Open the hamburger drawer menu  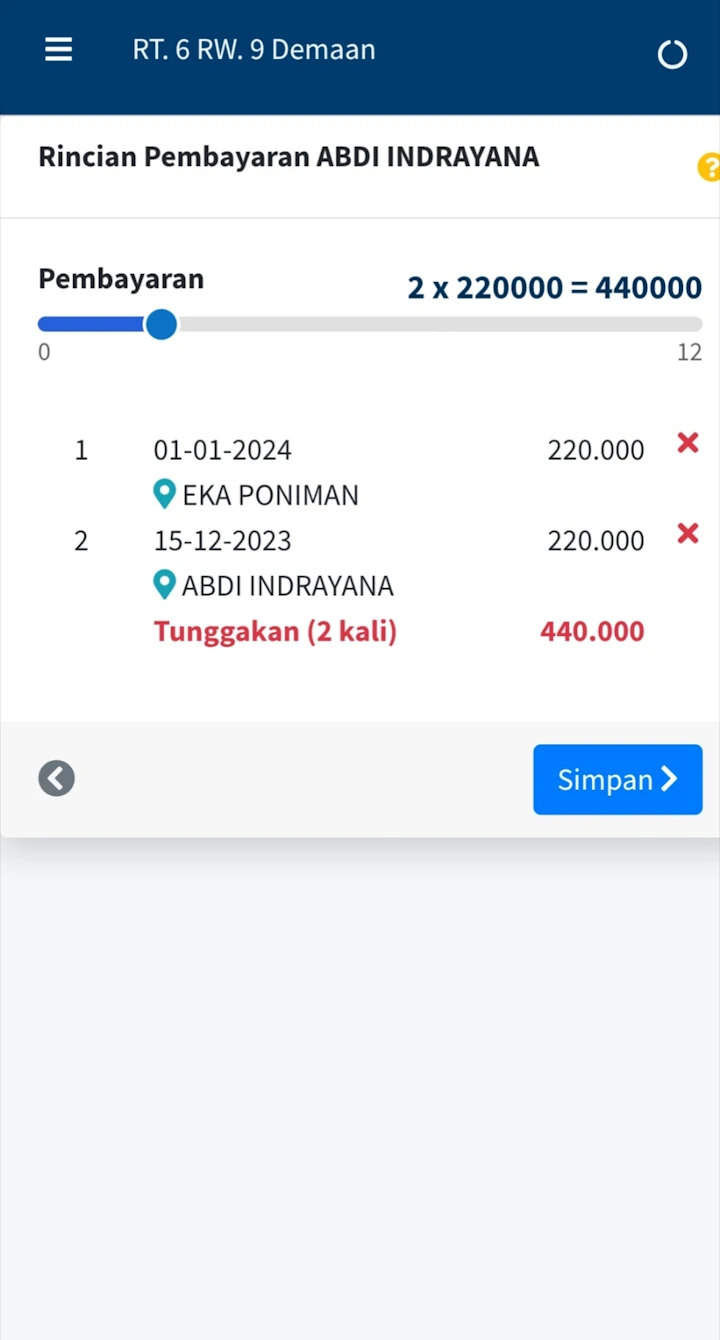59,50
